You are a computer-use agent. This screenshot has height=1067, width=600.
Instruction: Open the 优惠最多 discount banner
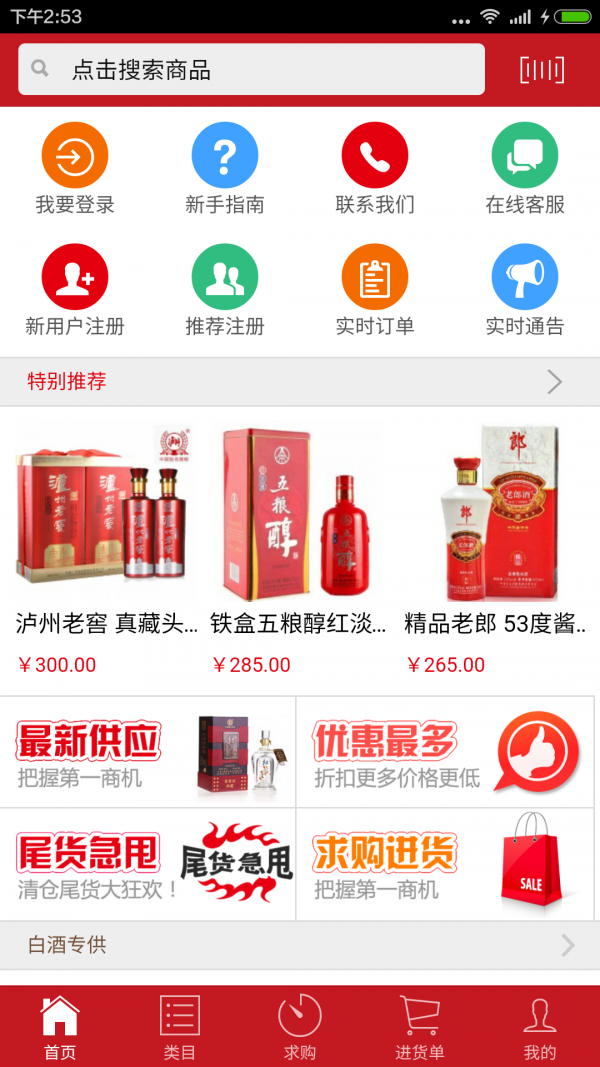(445, 752)
